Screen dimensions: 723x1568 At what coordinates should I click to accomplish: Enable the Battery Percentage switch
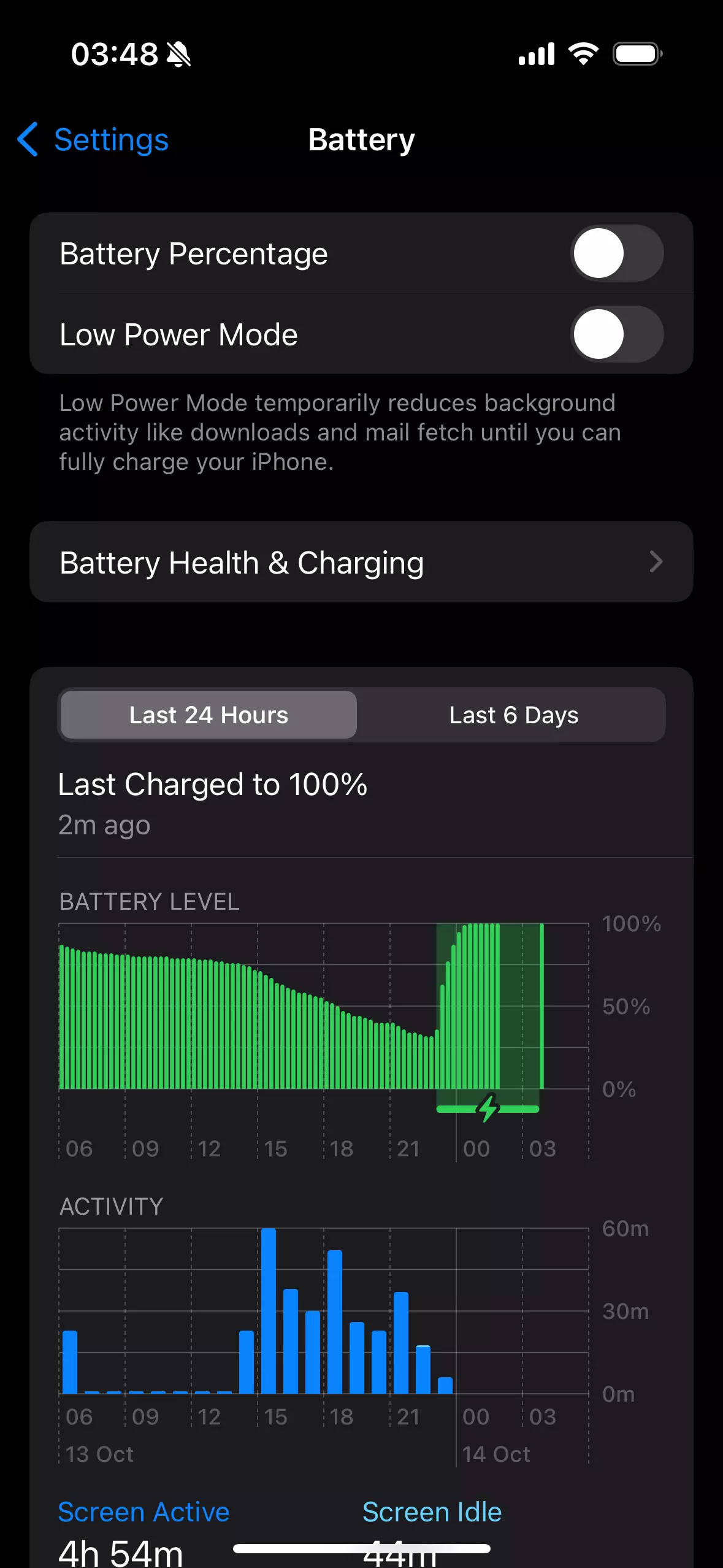[617, 253]
